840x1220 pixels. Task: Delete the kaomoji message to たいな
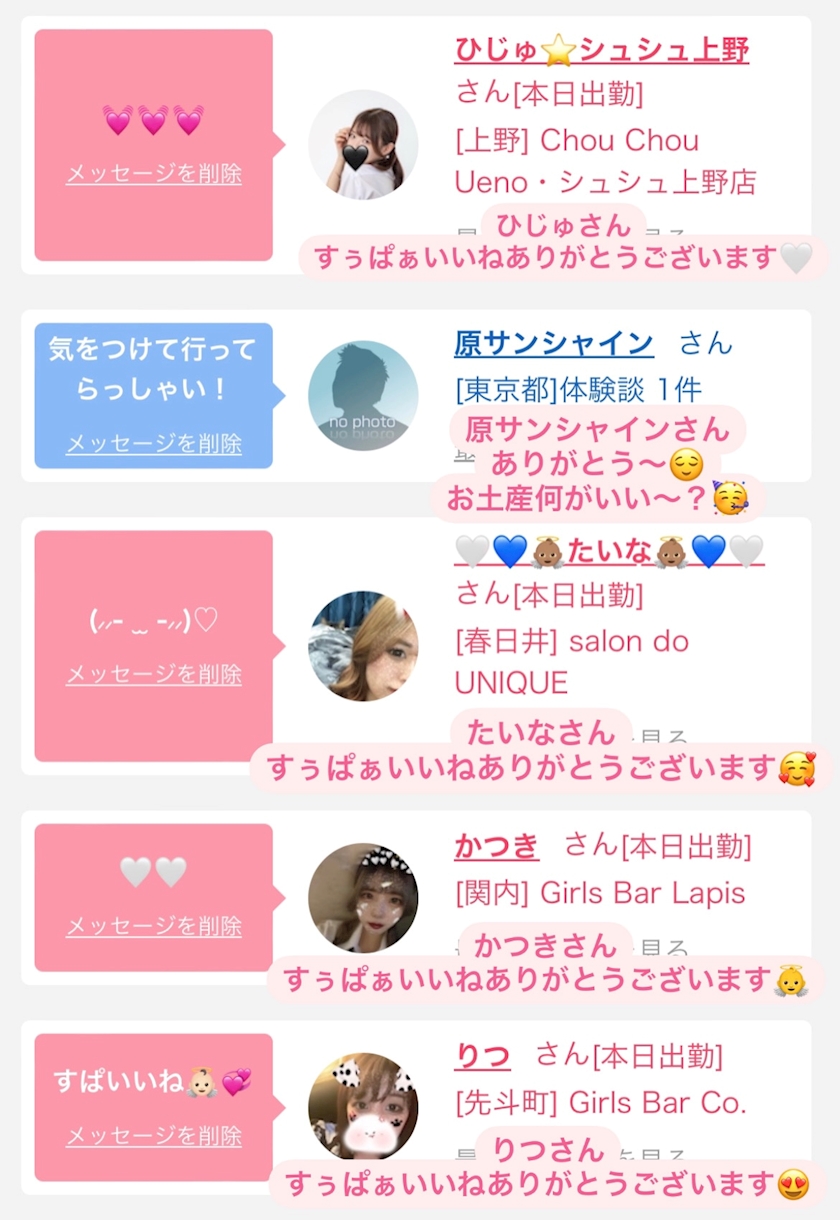(154, 675)
